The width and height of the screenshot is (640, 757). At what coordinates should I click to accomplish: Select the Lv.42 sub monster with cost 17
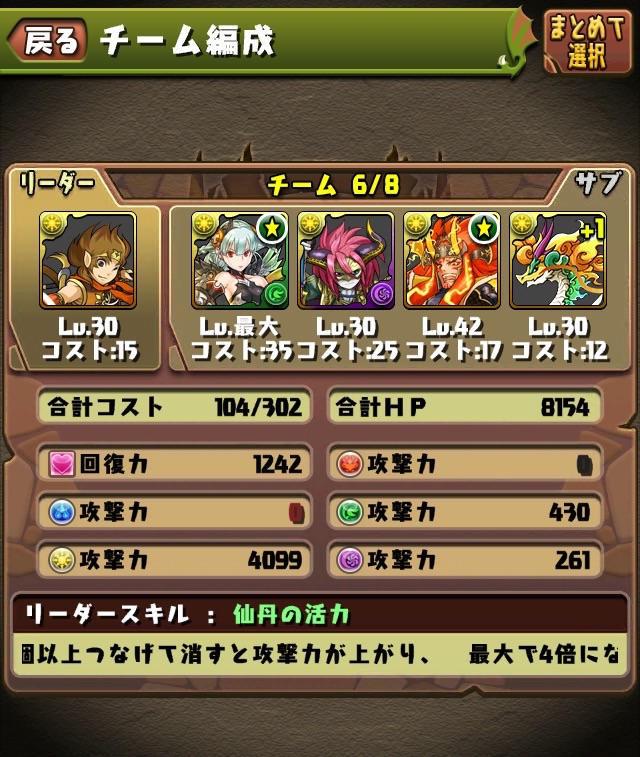coord(451,260)
